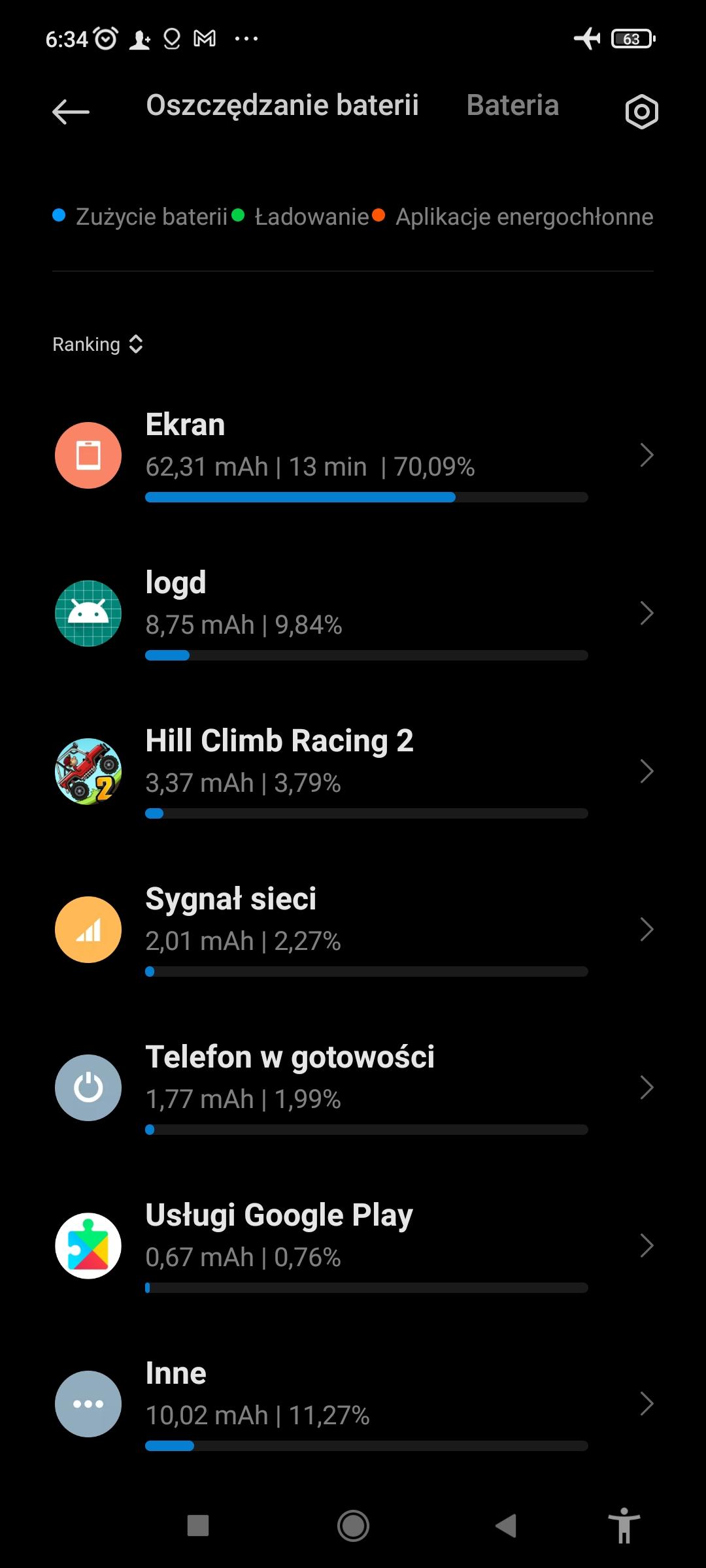
Task: Open the accessibility shortcut button
Action: coord(624,1526)
